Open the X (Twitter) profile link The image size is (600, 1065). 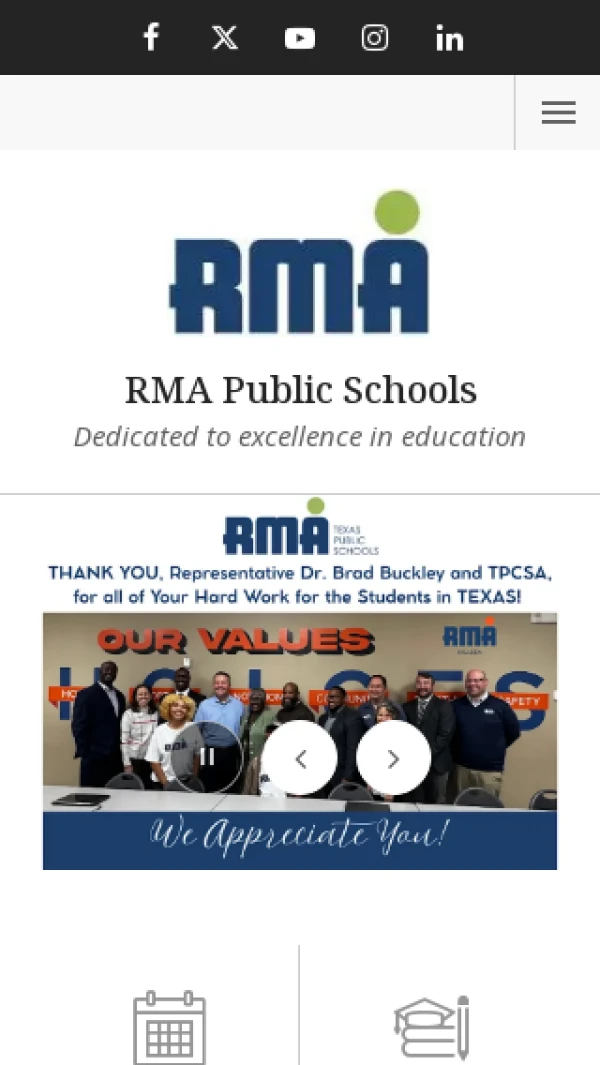pos(225,38)
